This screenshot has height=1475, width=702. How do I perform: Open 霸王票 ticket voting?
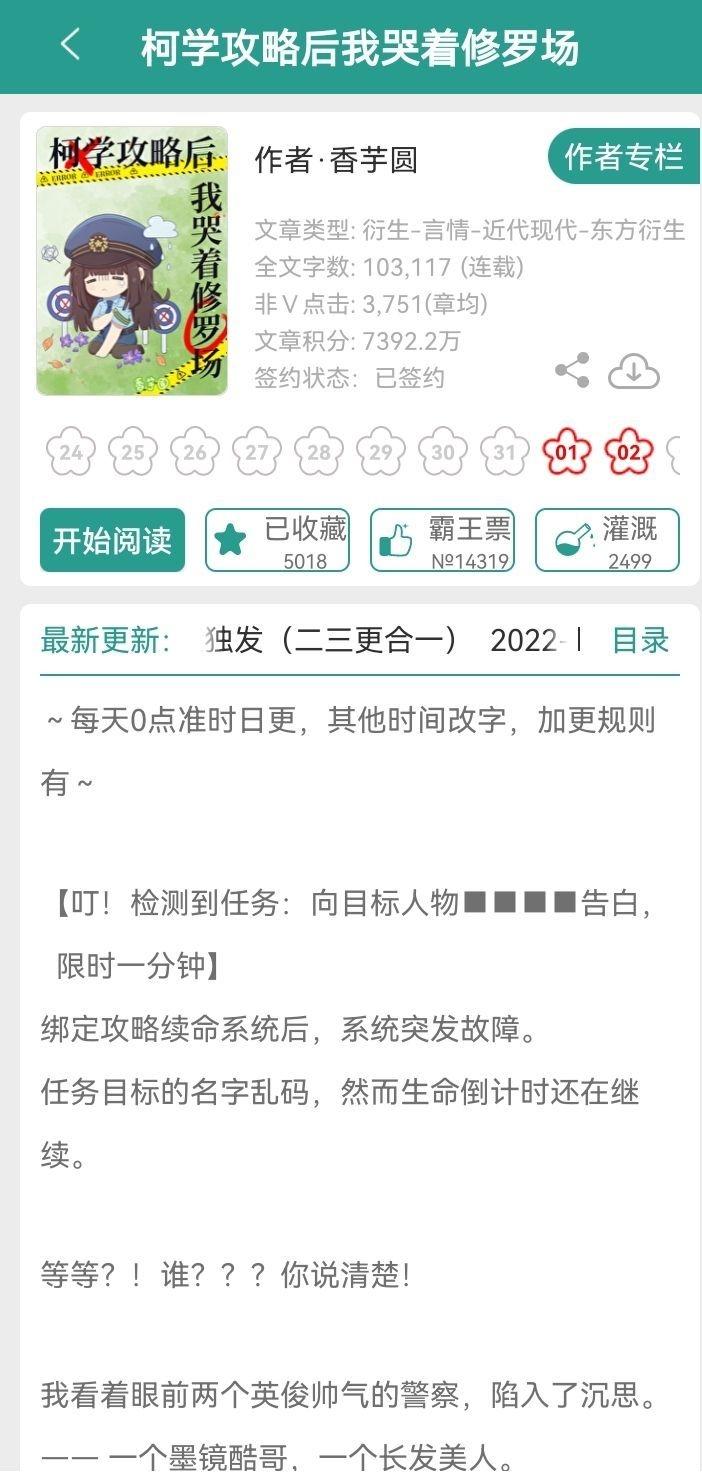click(442, 540)
